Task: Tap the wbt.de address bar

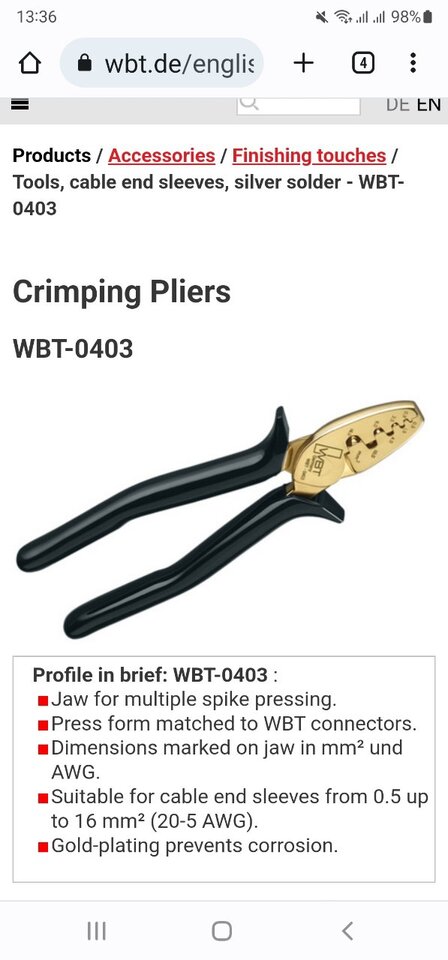Action: [162, 63]
